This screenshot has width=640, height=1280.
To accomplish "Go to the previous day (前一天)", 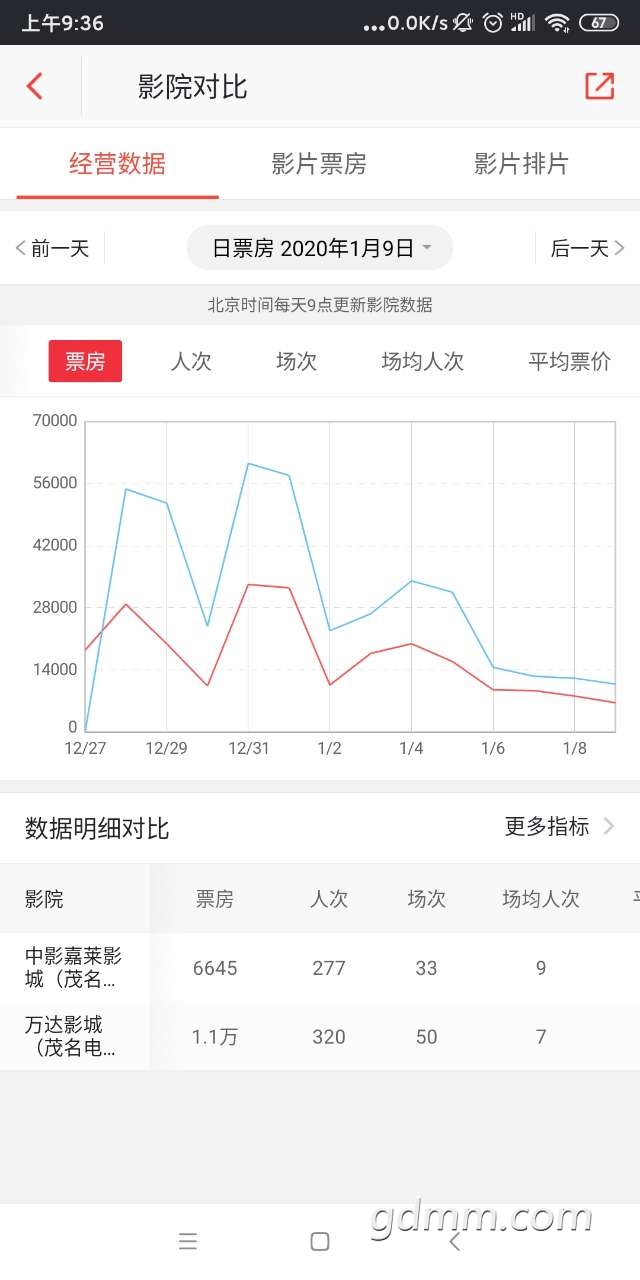I will point(53,248).
